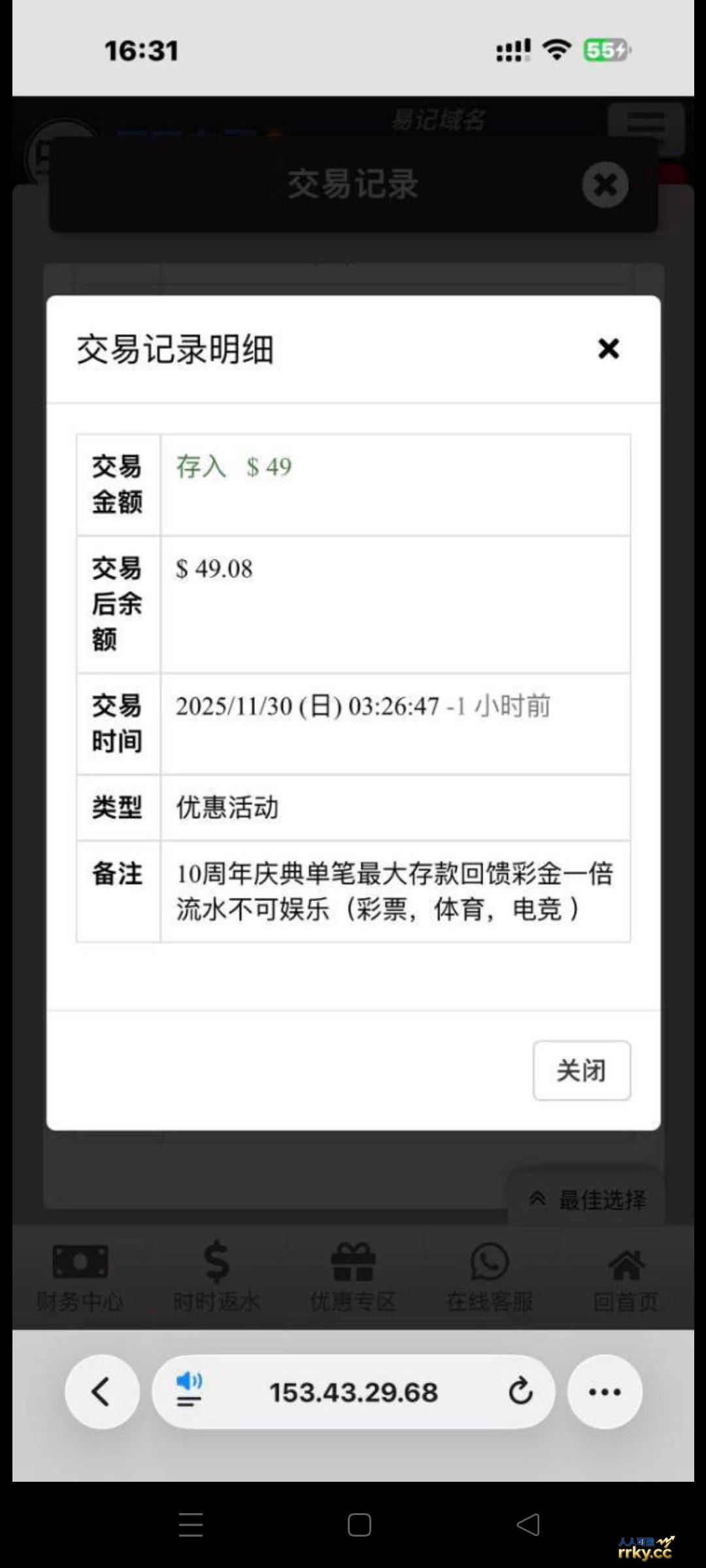Screen dimensions: 706x1568
Task: Open browser more options icon
Action: 603,1390
